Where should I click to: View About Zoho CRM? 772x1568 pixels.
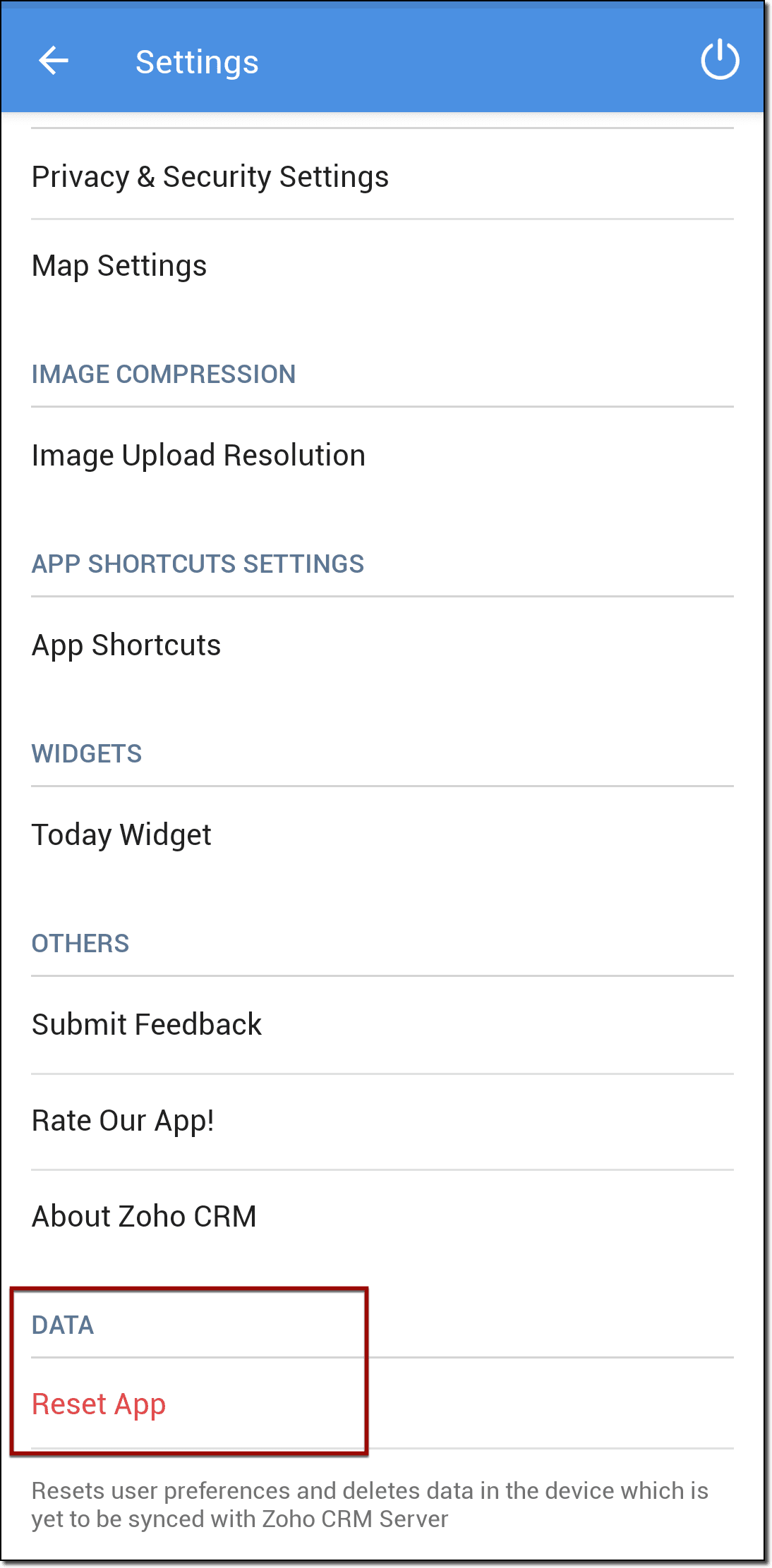pyautogui.click(x=145, y=1217)
